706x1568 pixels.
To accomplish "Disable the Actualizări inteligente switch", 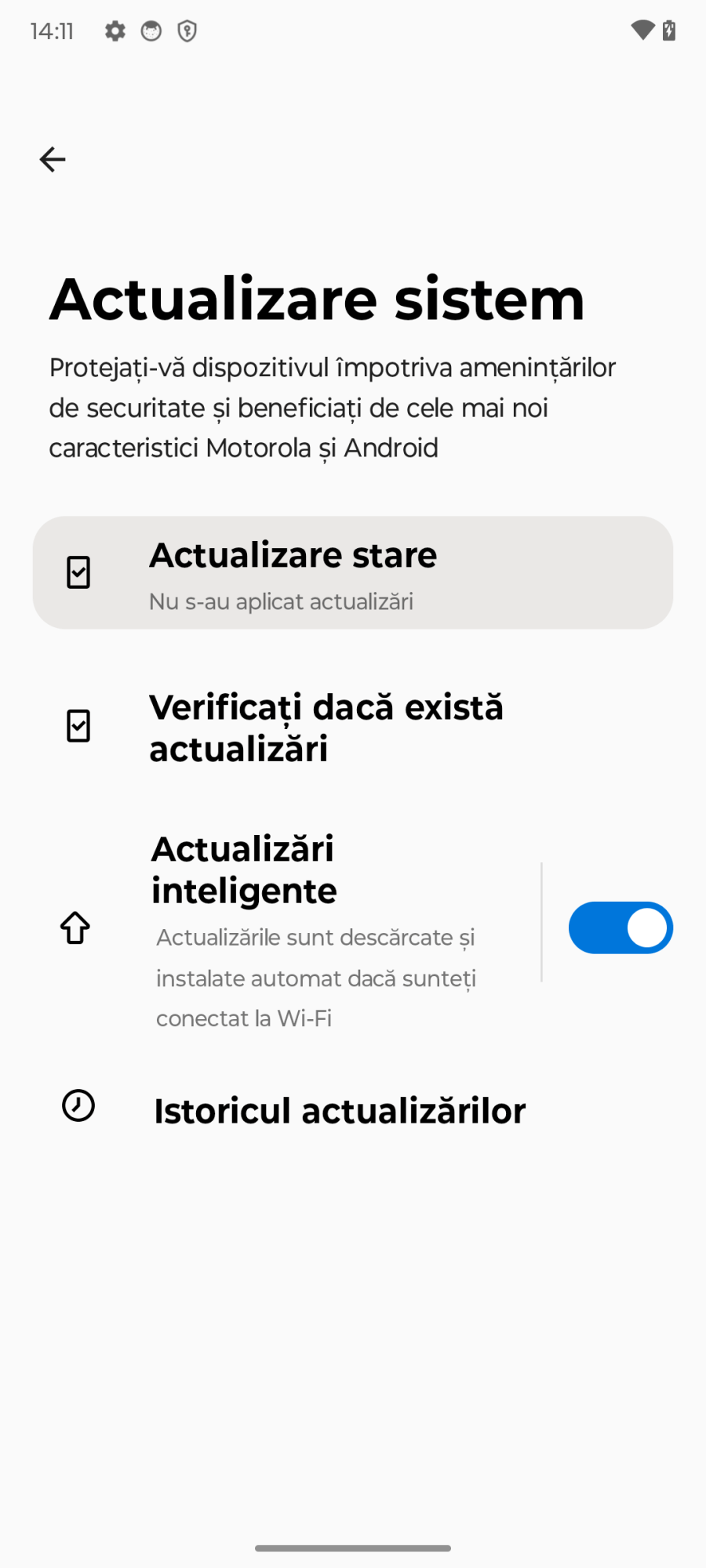I will 620,928.
